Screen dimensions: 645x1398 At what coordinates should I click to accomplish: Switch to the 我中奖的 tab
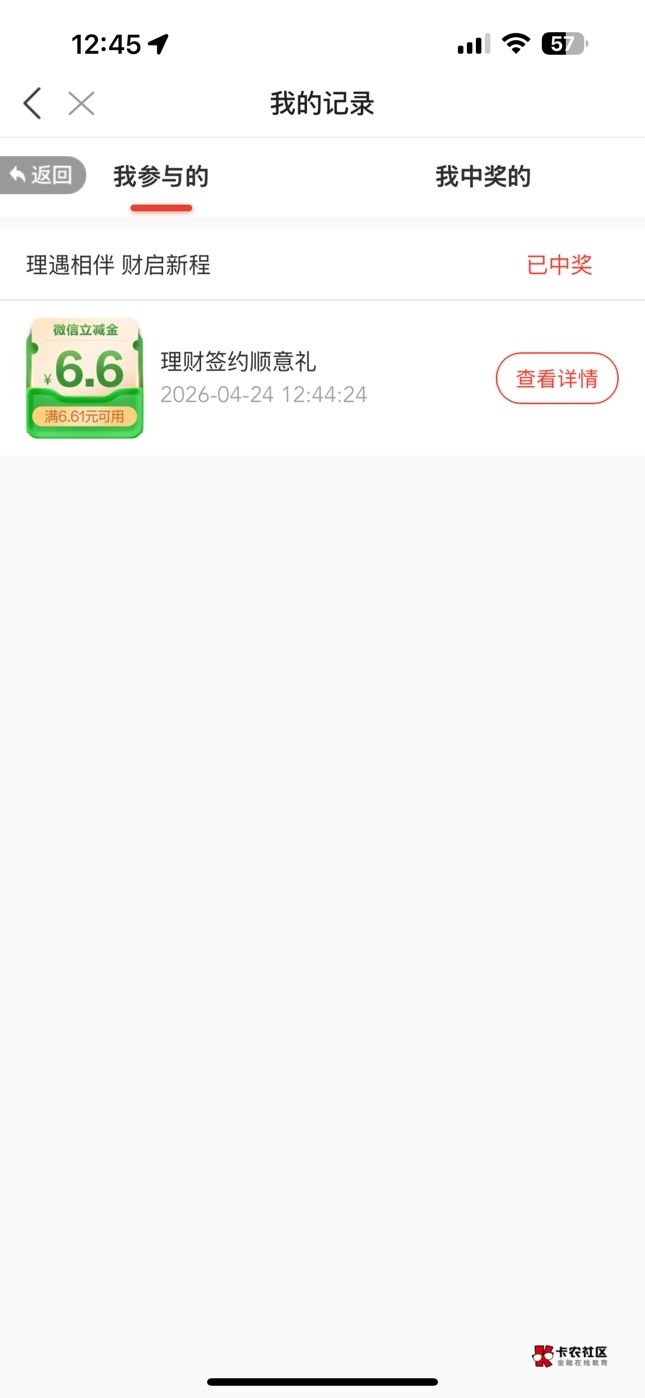pos(482,177)
